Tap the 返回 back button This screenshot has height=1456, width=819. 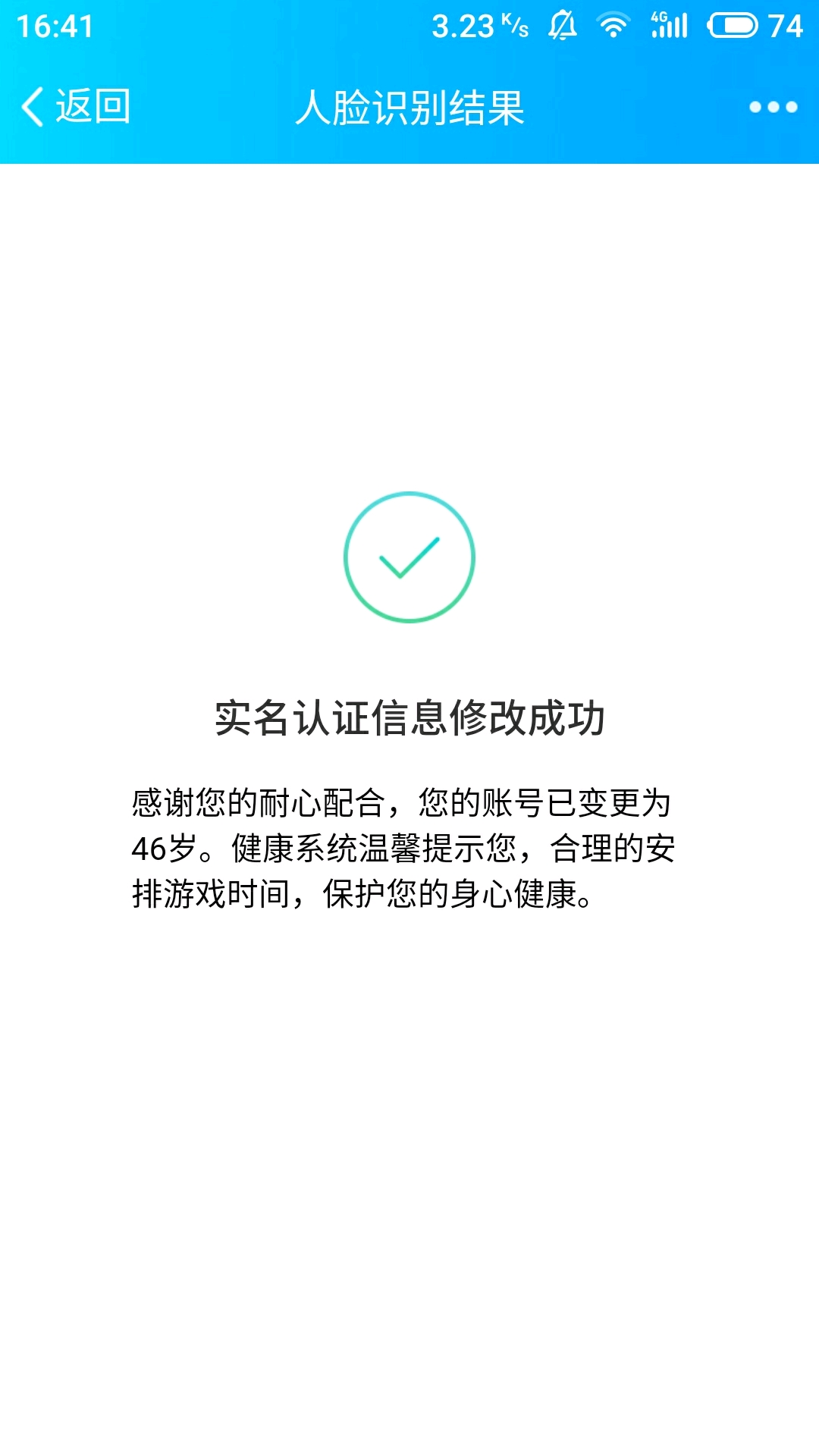pyautogui.click(x=76, y=106)
